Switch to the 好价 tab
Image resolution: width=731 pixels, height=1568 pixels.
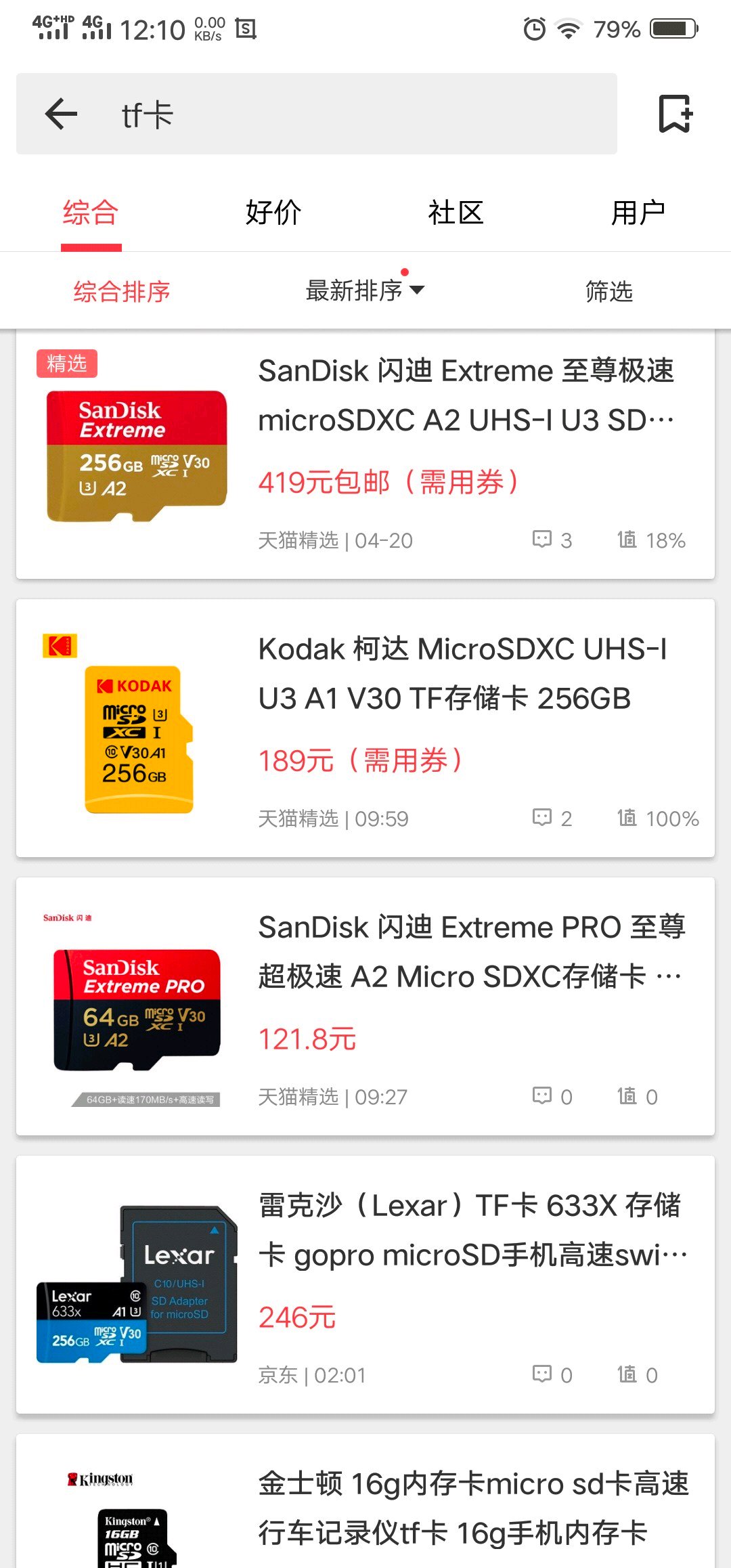(273, 213)
